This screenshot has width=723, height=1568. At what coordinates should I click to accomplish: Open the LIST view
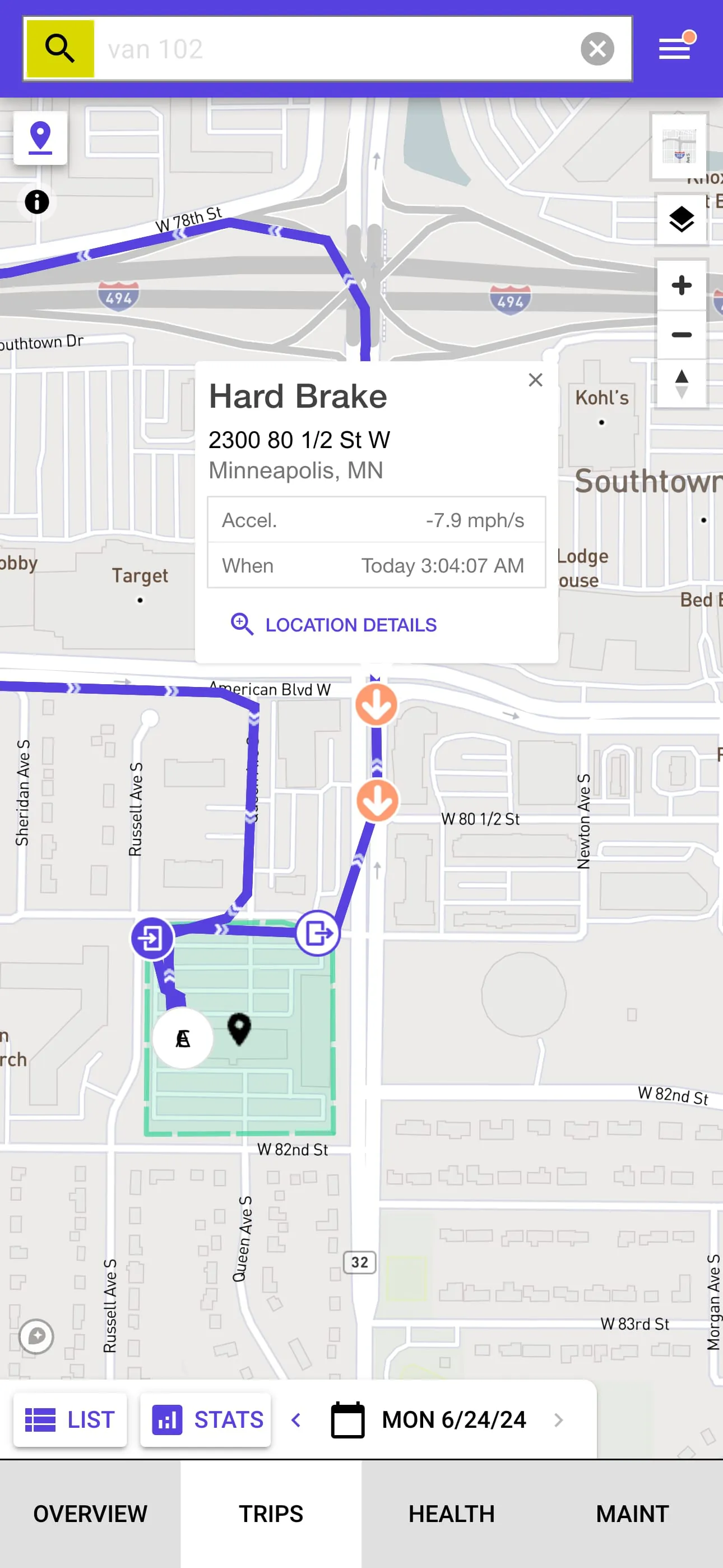(70, 1419)
